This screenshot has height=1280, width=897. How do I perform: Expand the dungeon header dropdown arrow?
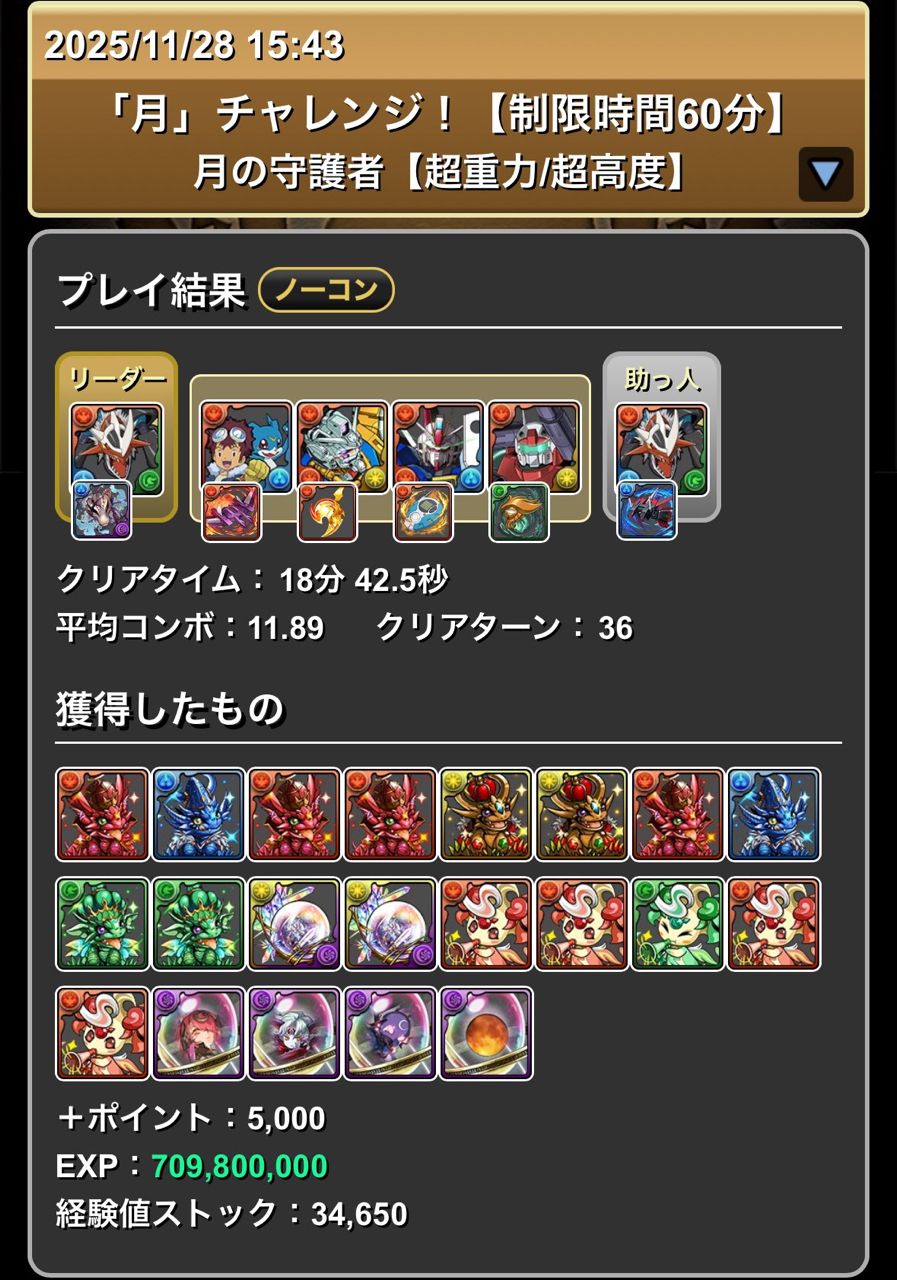(825, 175)
